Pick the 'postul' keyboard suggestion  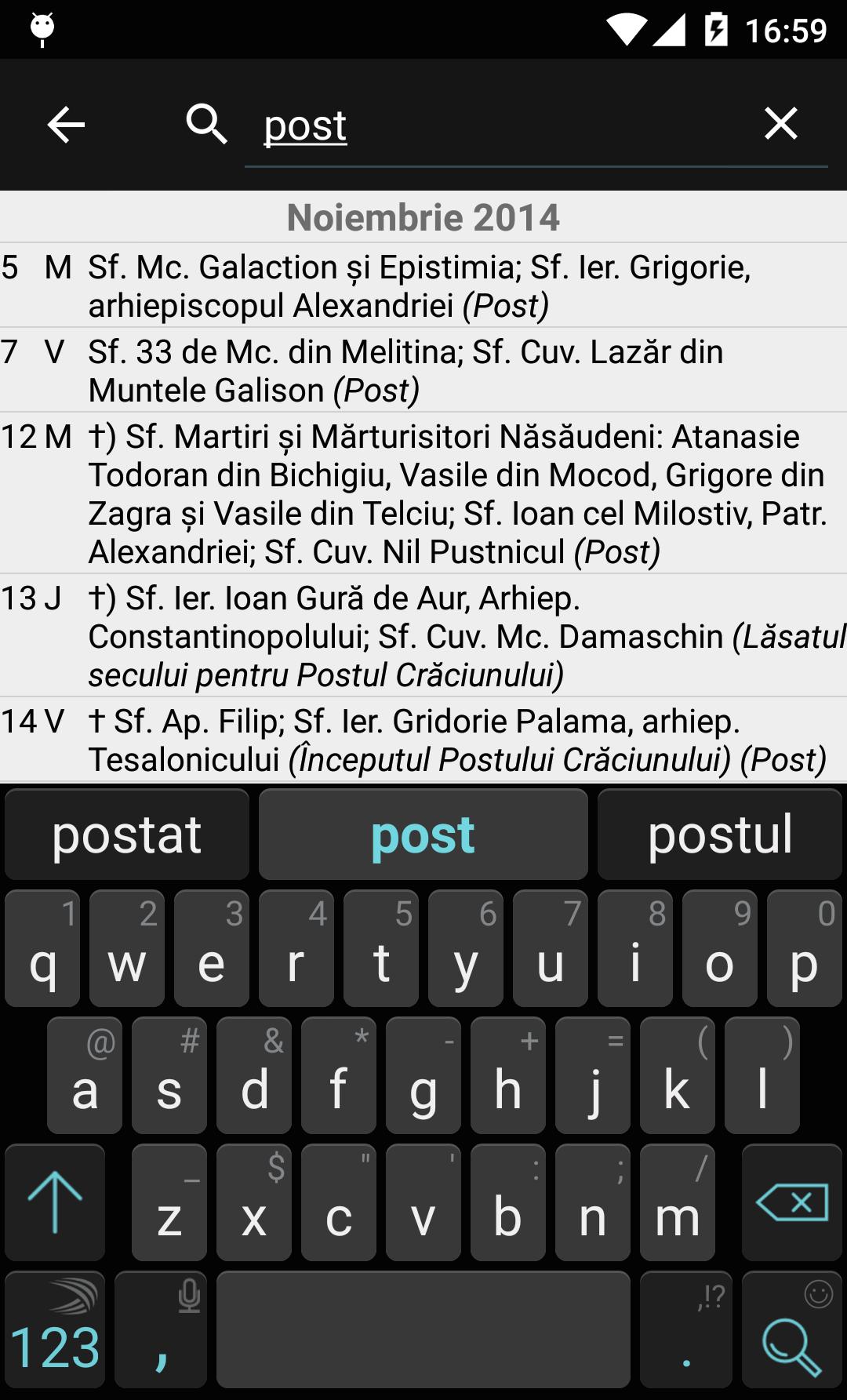719,835
